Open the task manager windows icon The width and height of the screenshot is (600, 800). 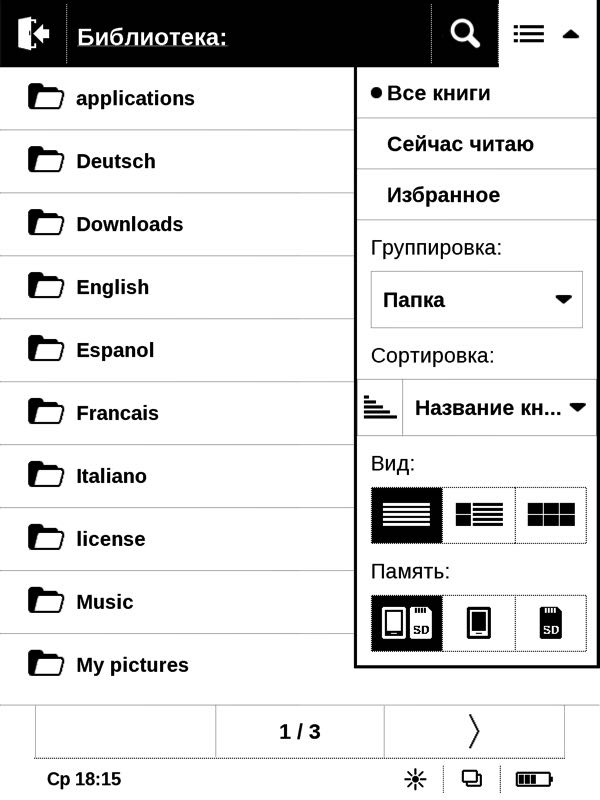[472, 779]
